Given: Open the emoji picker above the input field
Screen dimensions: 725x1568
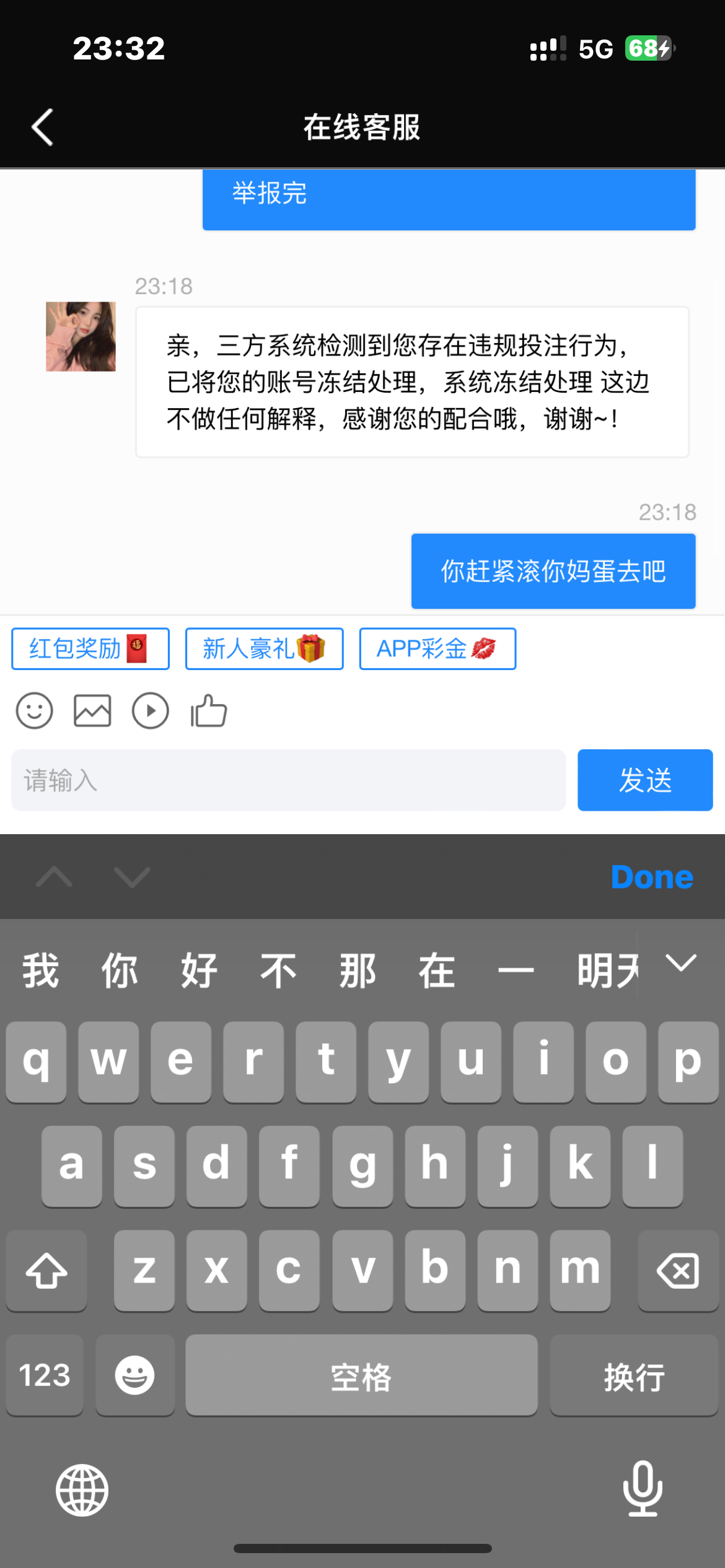Looking at the screenshot, I should click(34, 710).
